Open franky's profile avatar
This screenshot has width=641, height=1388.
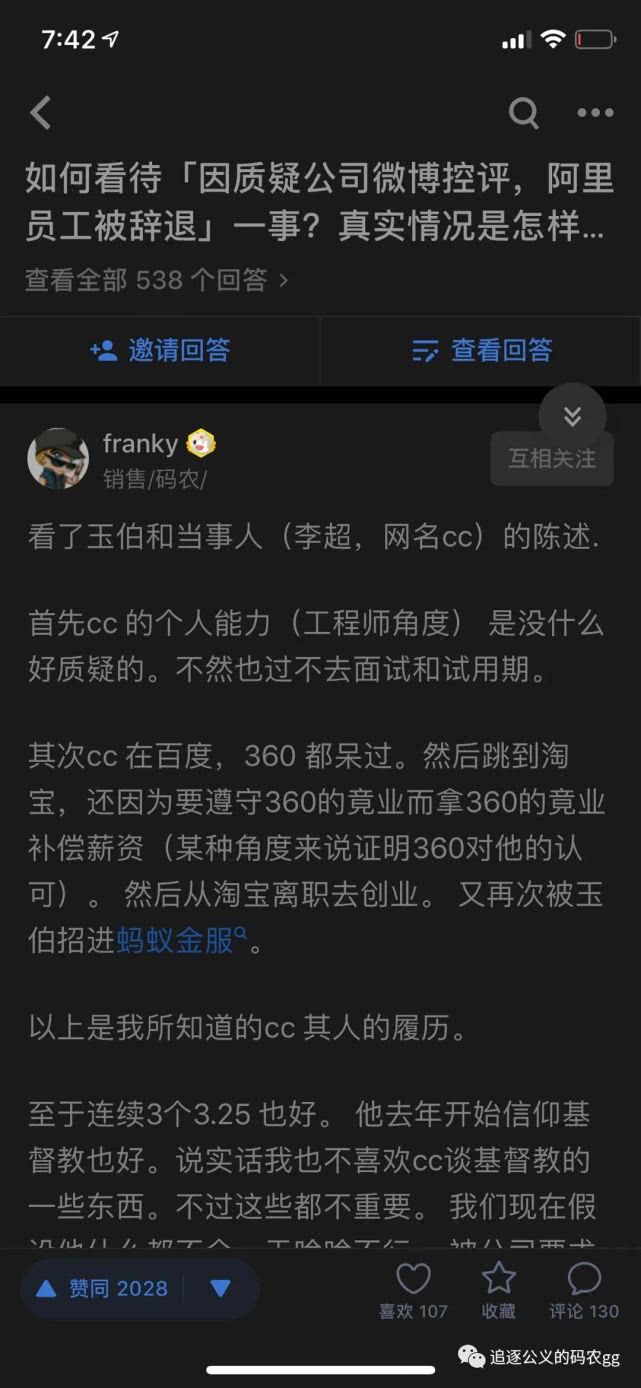[x=58, y=459]
